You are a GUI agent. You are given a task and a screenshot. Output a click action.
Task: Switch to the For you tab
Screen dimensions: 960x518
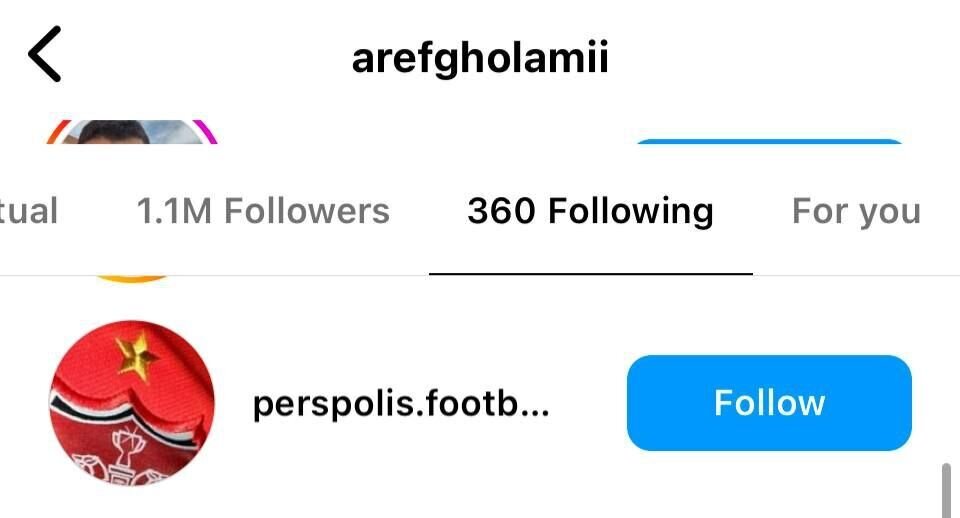(x=855, y=211)
